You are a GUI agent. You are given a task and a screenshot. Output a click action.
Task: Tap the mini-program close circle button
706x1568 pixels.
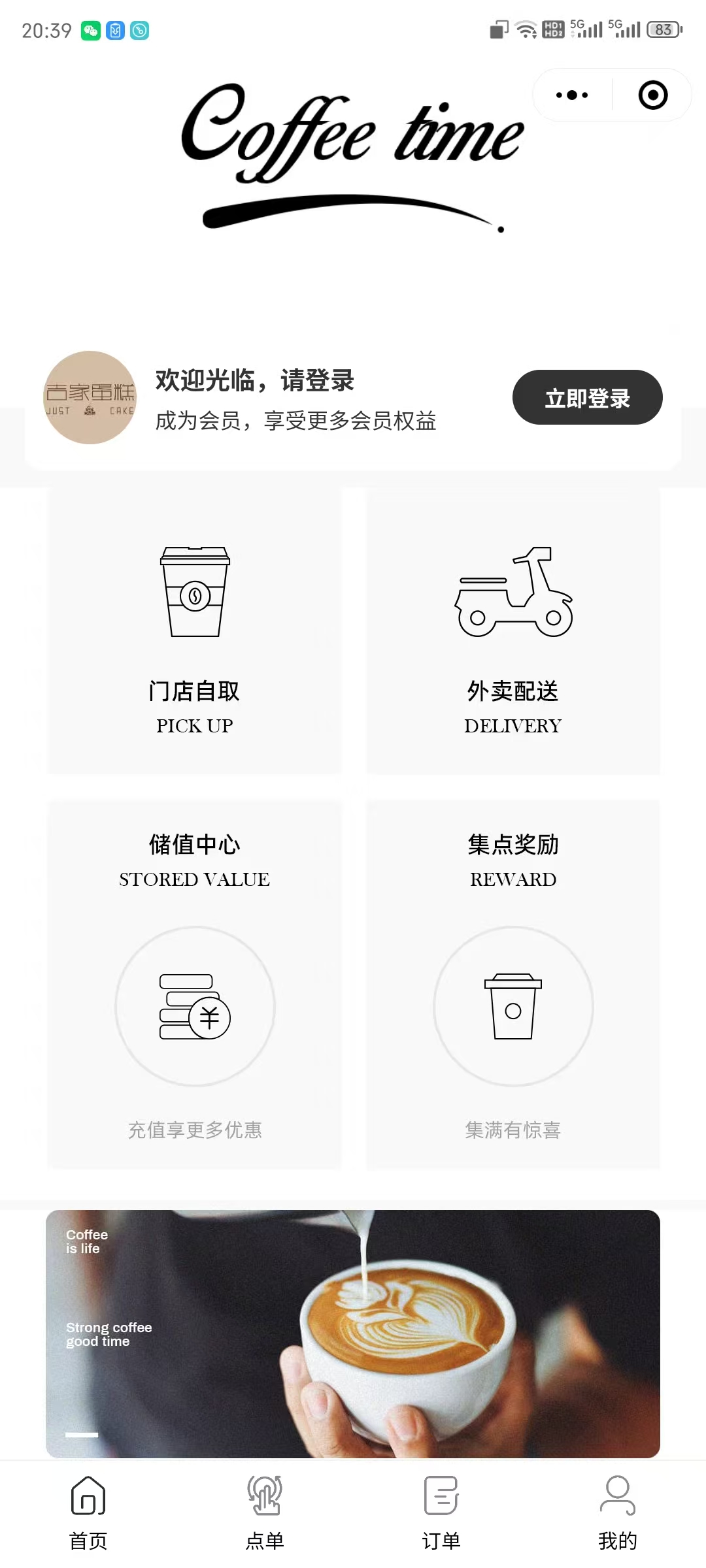click(x=652, y=95)
